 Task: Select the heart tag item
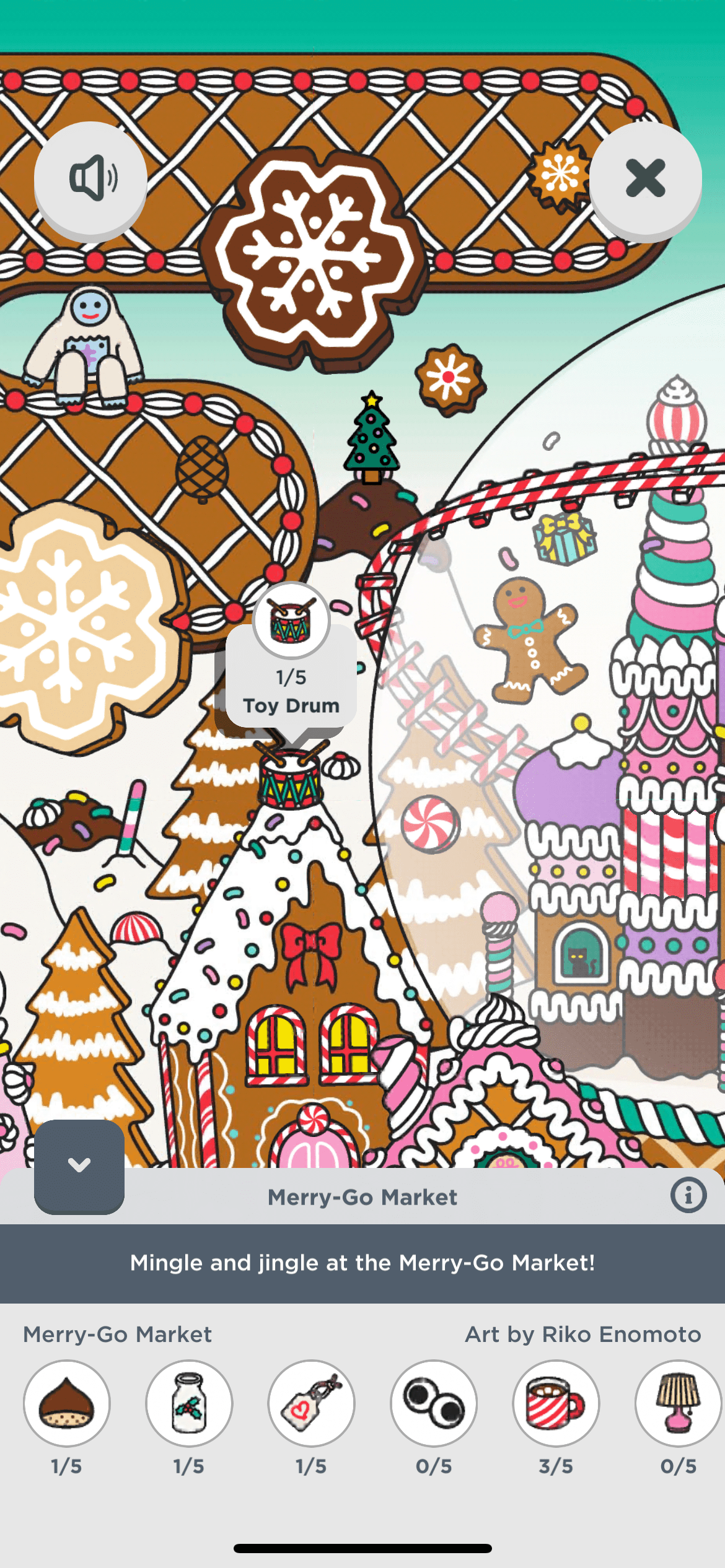[x=311, y=1403]
